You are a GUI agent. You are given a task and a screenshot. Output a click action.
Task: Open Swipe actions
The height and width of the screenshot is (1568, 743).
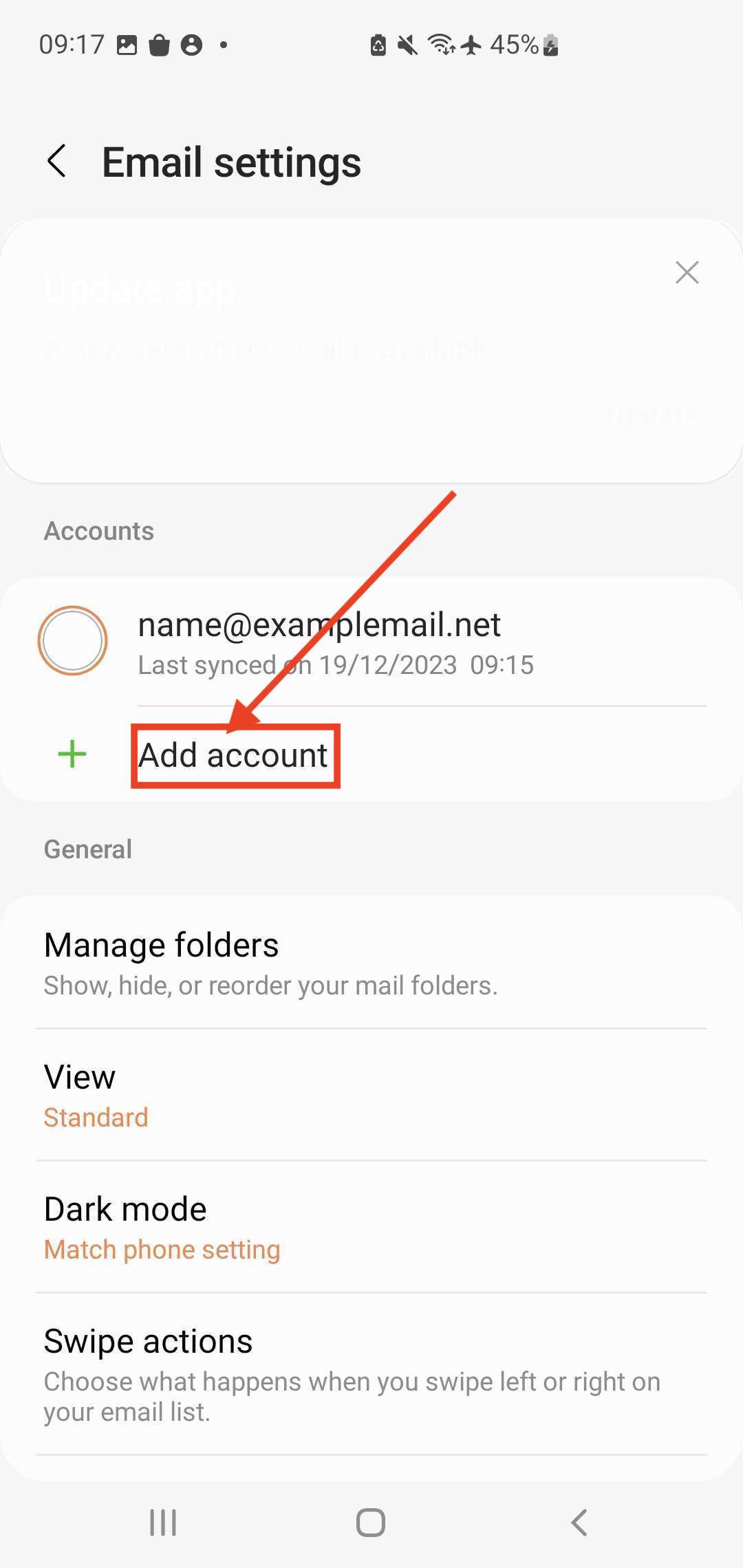371,1374
